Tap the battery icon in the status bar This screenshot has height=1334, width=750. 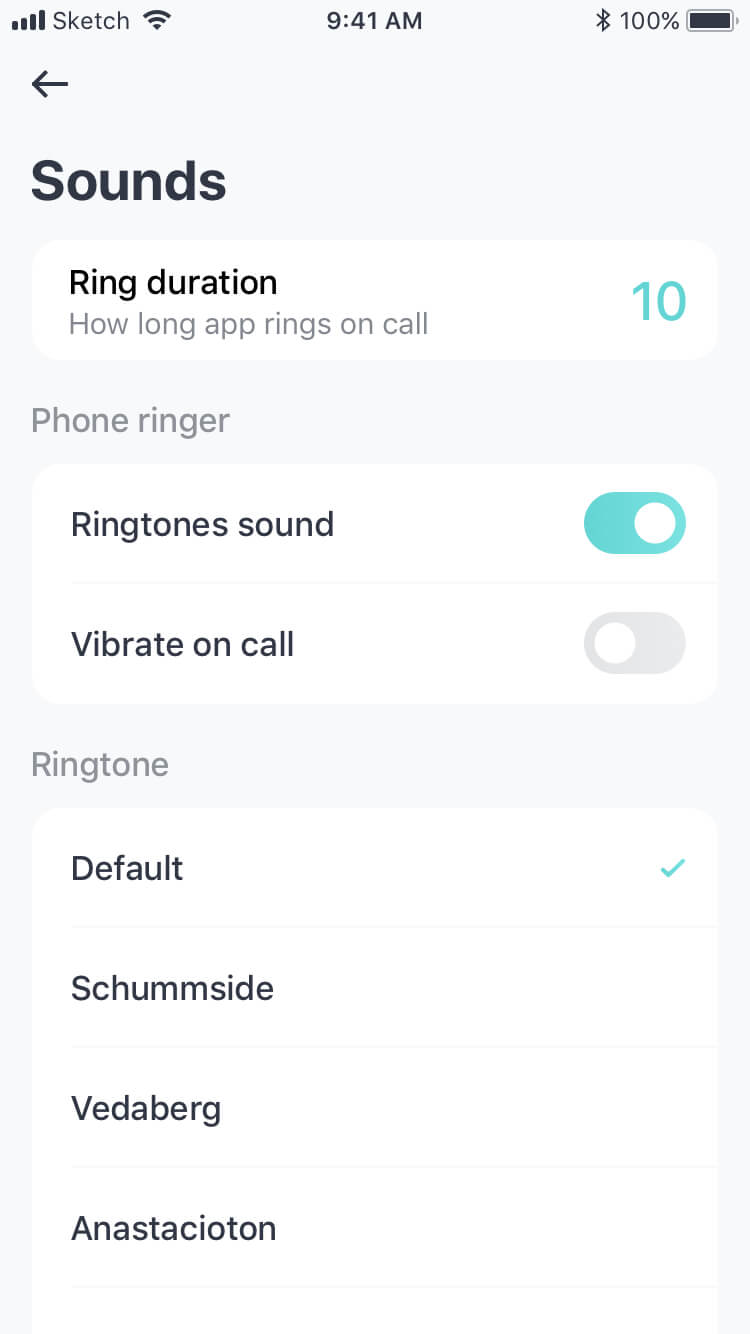point(713,19)
